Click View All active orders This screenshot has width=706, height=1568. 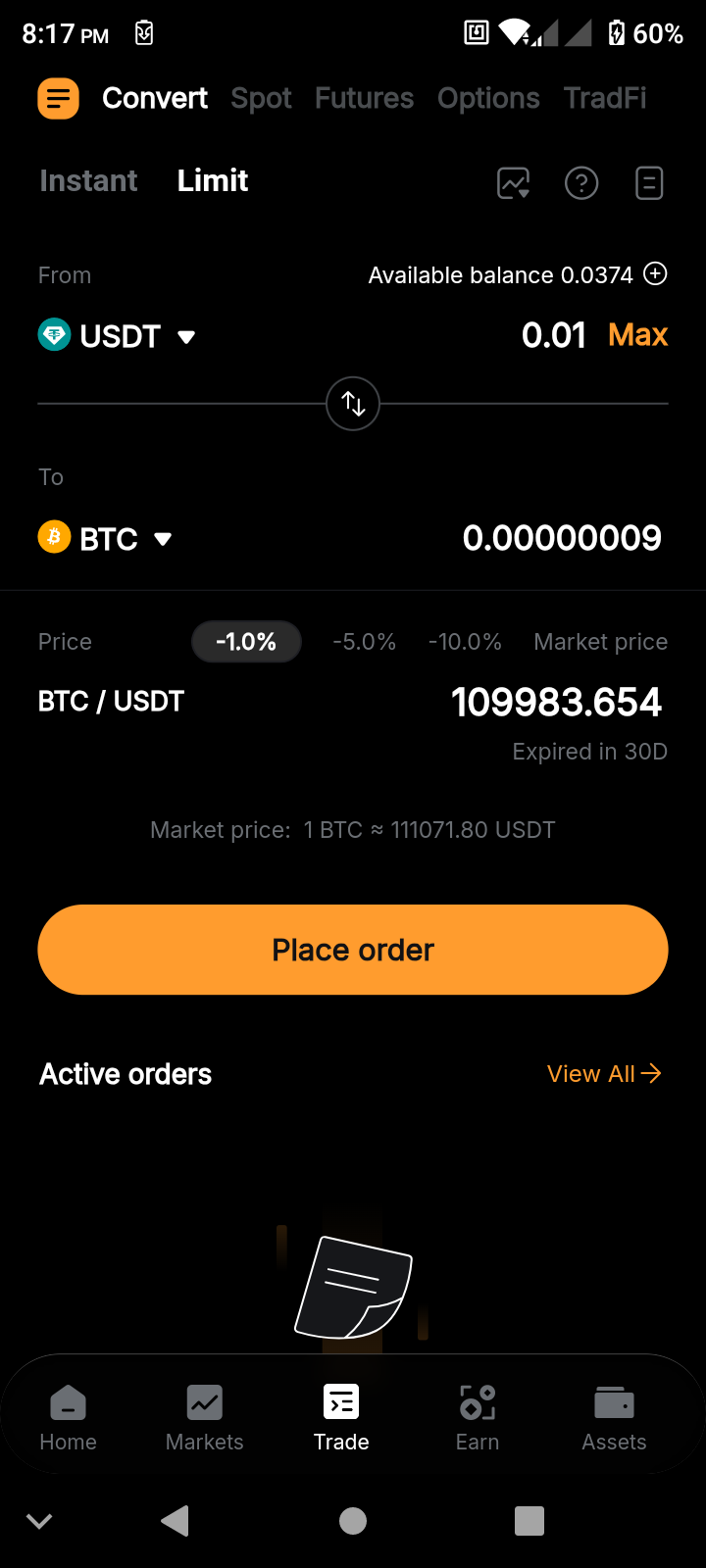pyautogui.click(x=604, y=1073)
